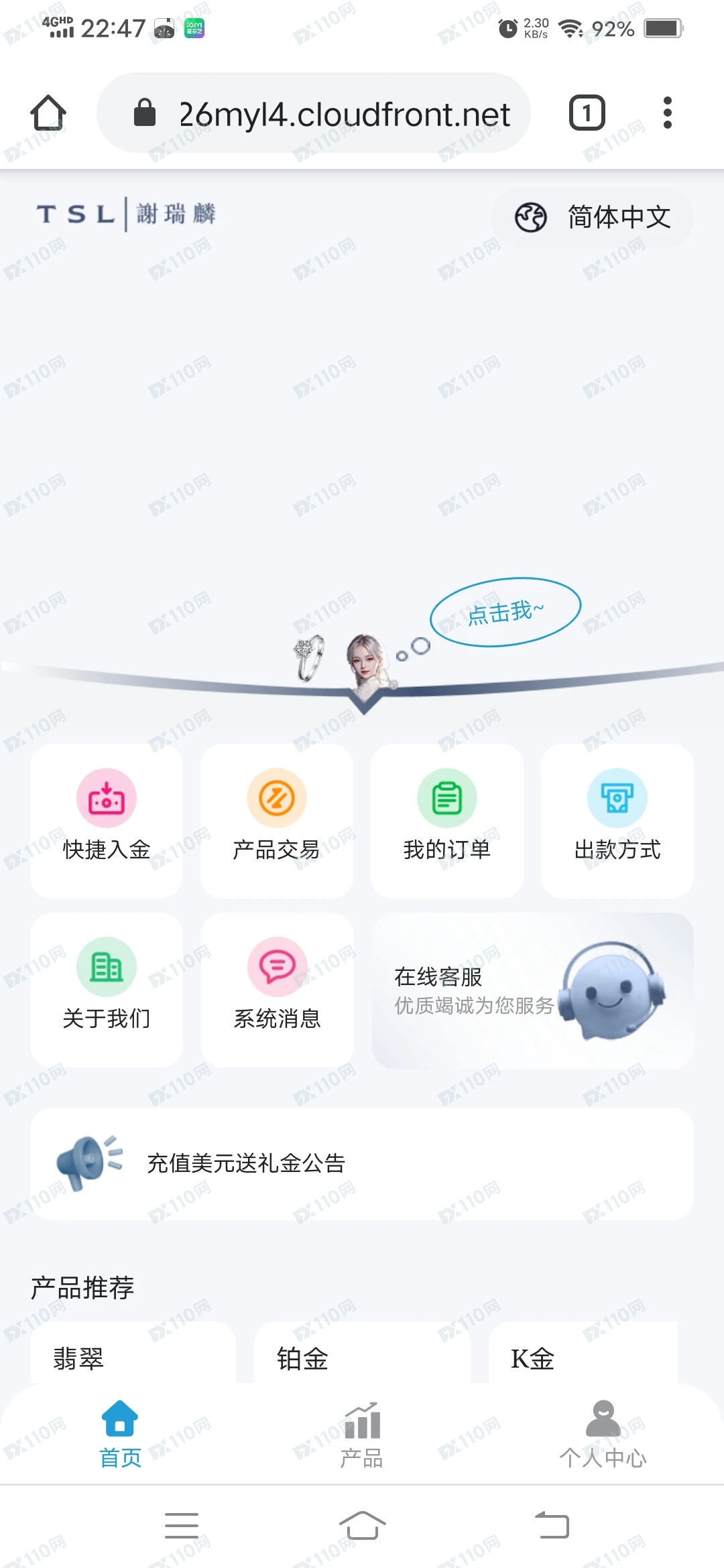Open 出款方式 withdrawal methods
Image resolution: width=724 pixels, height=1568 pixels.
pyautogui.click(x=617, y=820)
